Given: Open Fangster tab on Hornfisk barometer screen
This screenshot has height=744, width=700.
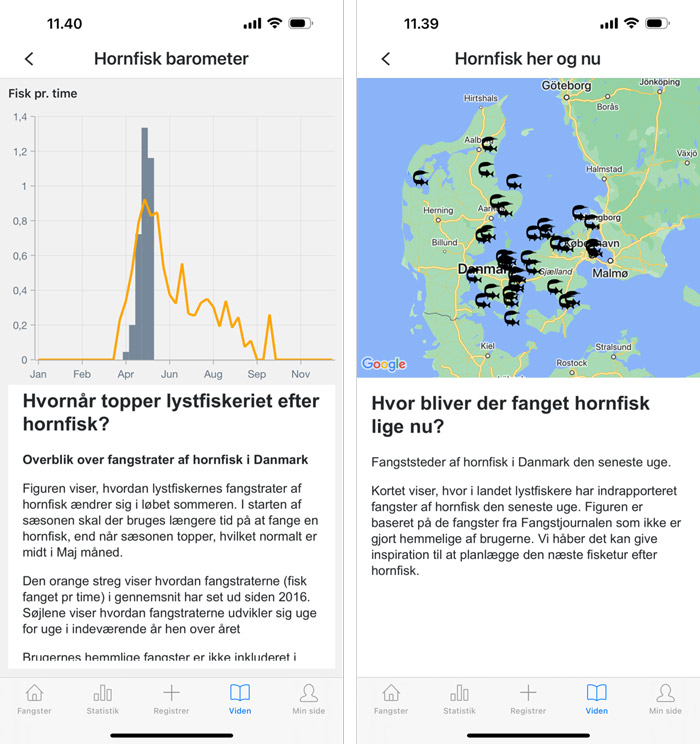Looking at the screenshot, I should pos(34,699).
